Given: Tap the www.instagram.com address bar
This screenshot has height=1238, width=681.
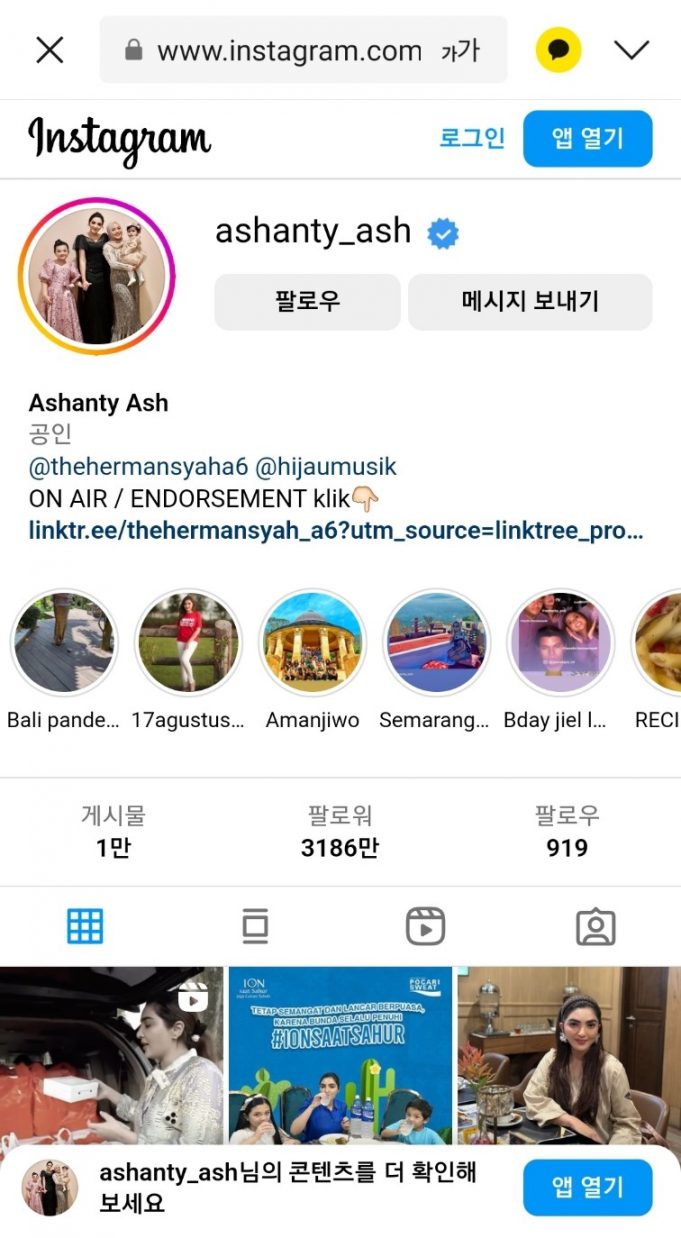Looking at the screenshot, I should click(x=290, y=50).
